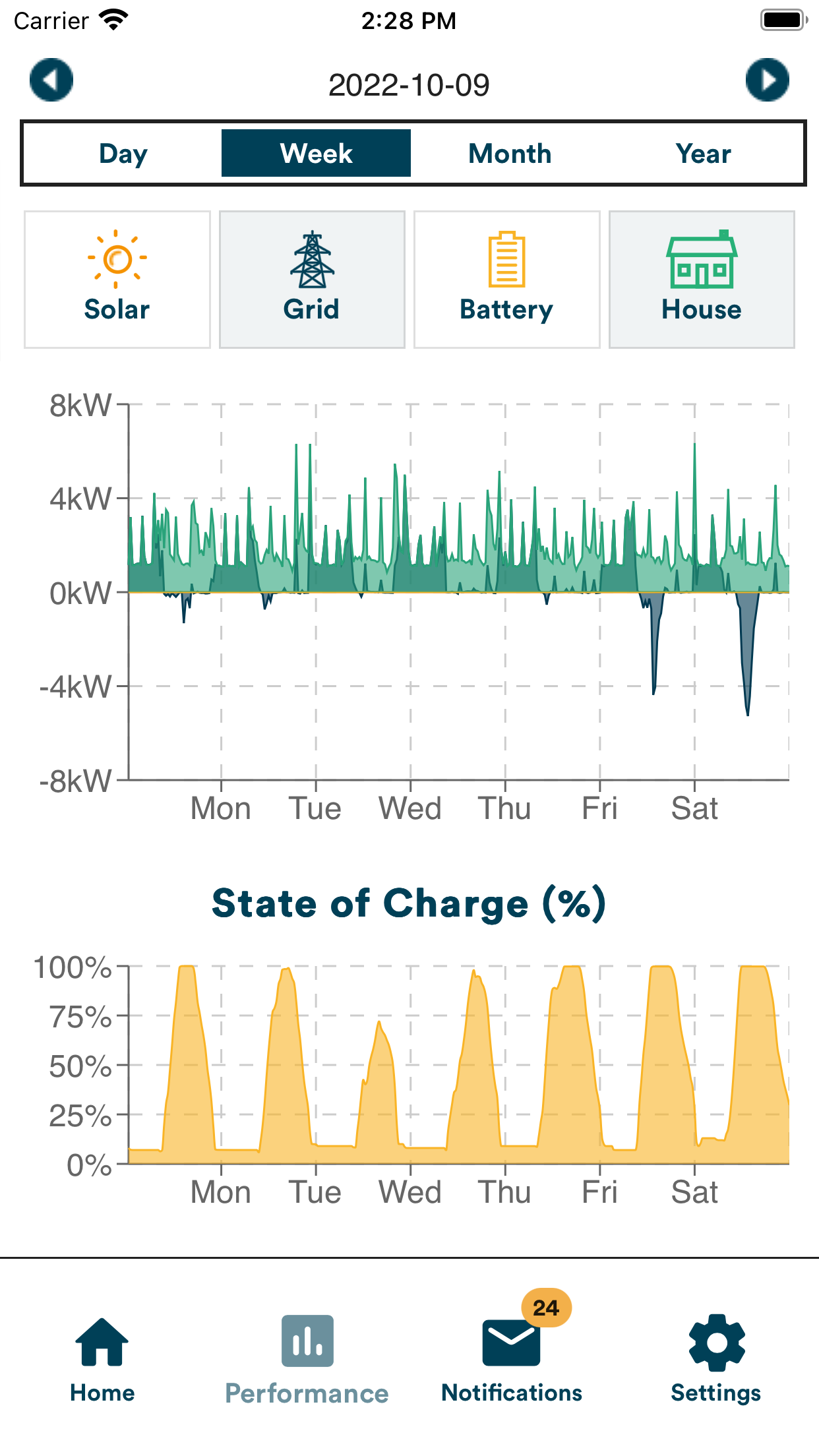This screenshot has width=819, height=1456.
Task: Toggle the Grid data series
Action: pos(312,280)
